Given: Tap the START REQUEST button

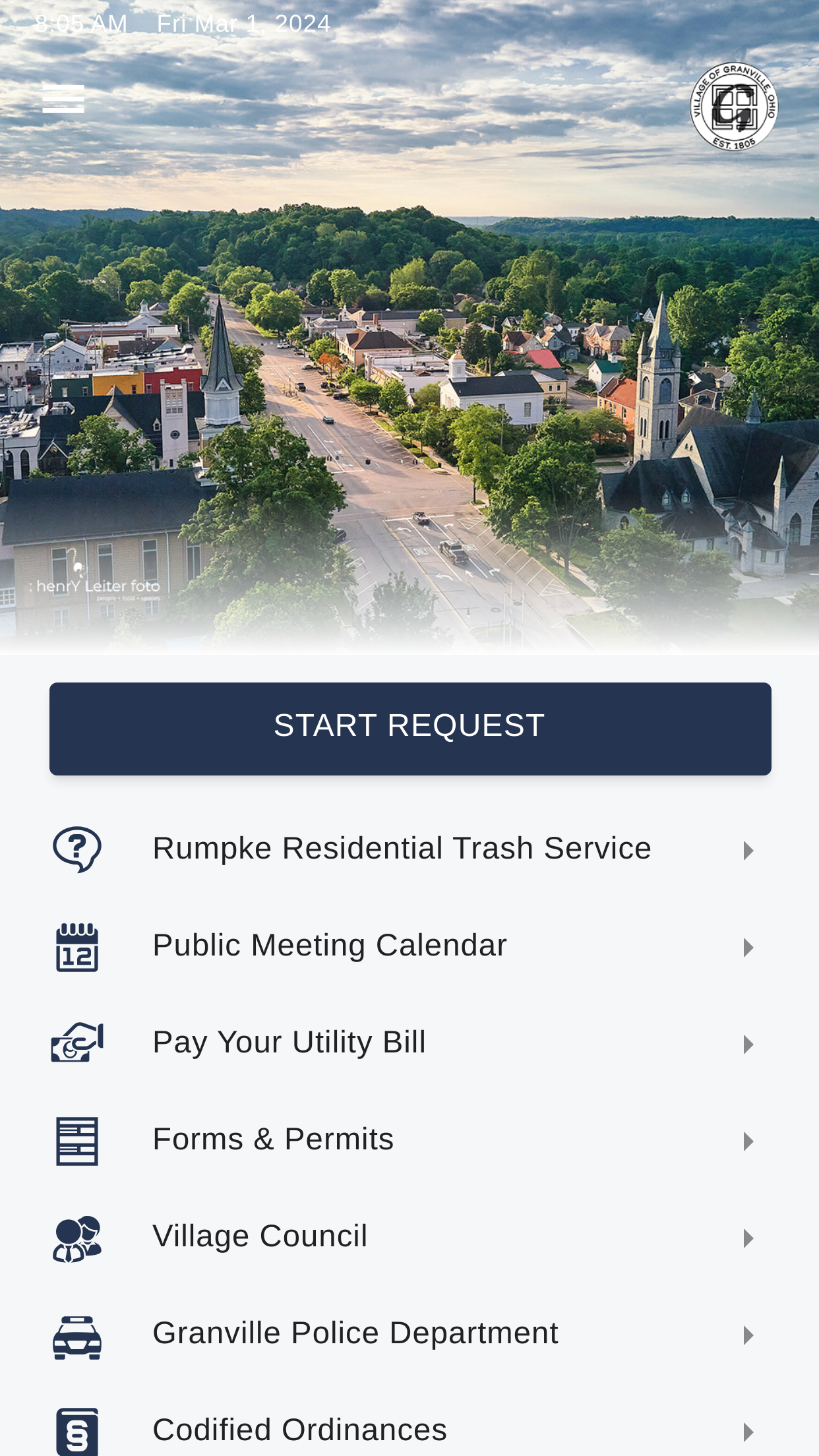Looking at the screenshot, I should [410, 729].
